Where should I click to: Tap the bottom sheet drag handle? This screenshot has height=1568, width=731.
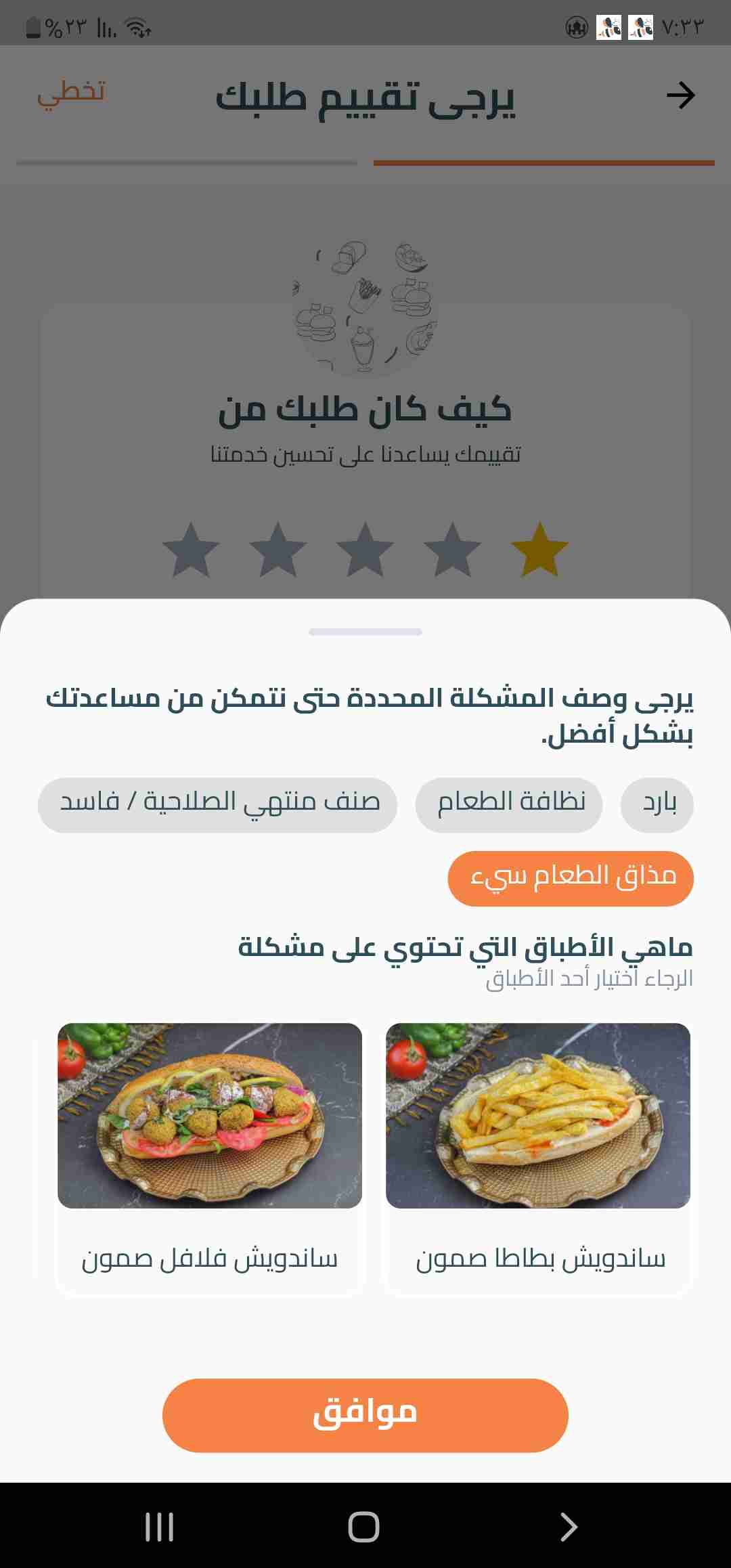(x=365, y=632)
